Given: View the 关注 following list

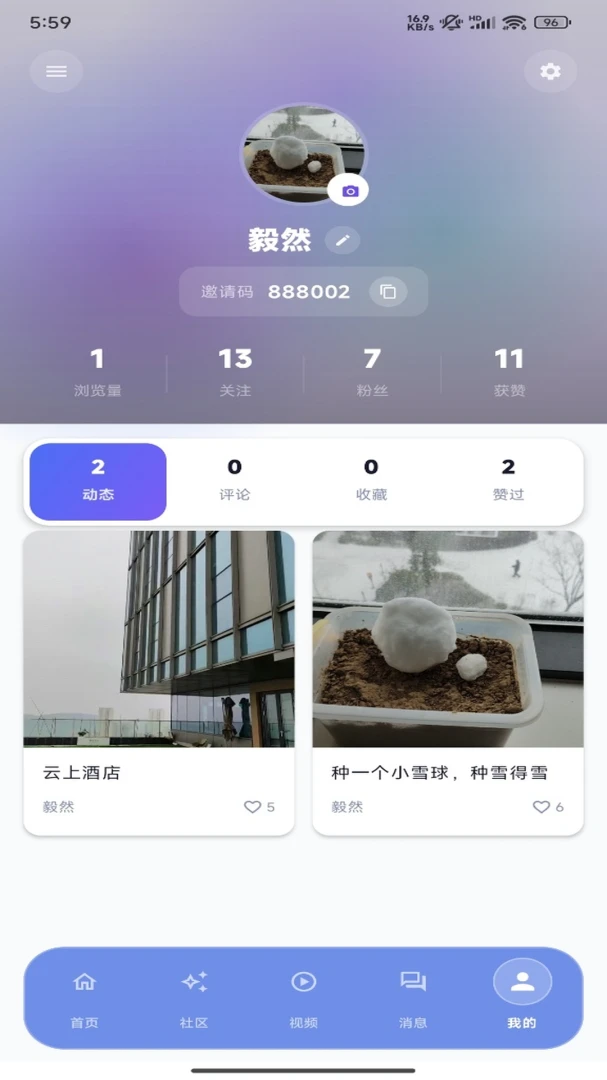Looking at the screenshot, I should (235, 373).
